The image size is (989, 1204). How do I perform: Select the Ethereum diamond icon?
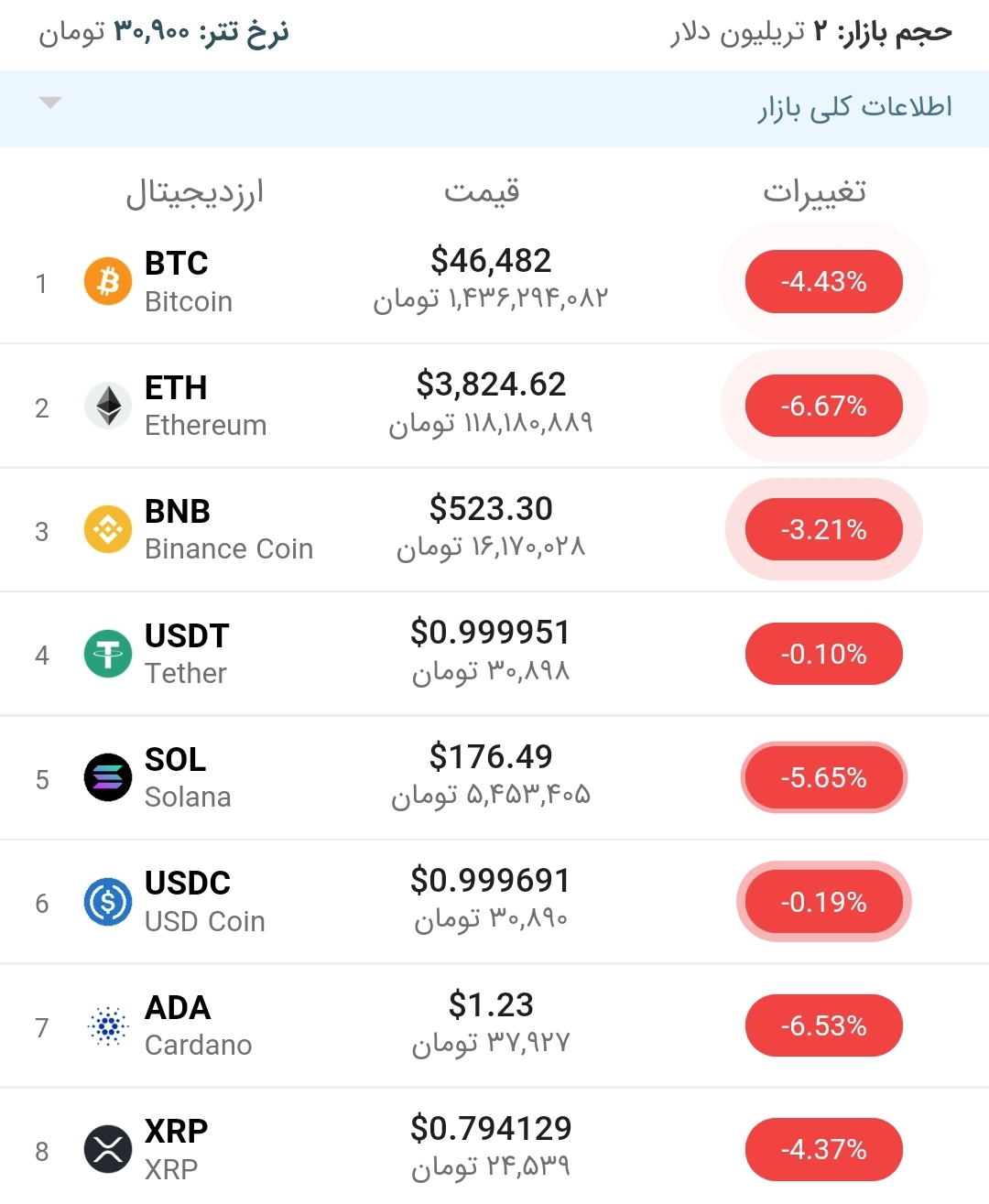tap(107, 405)
